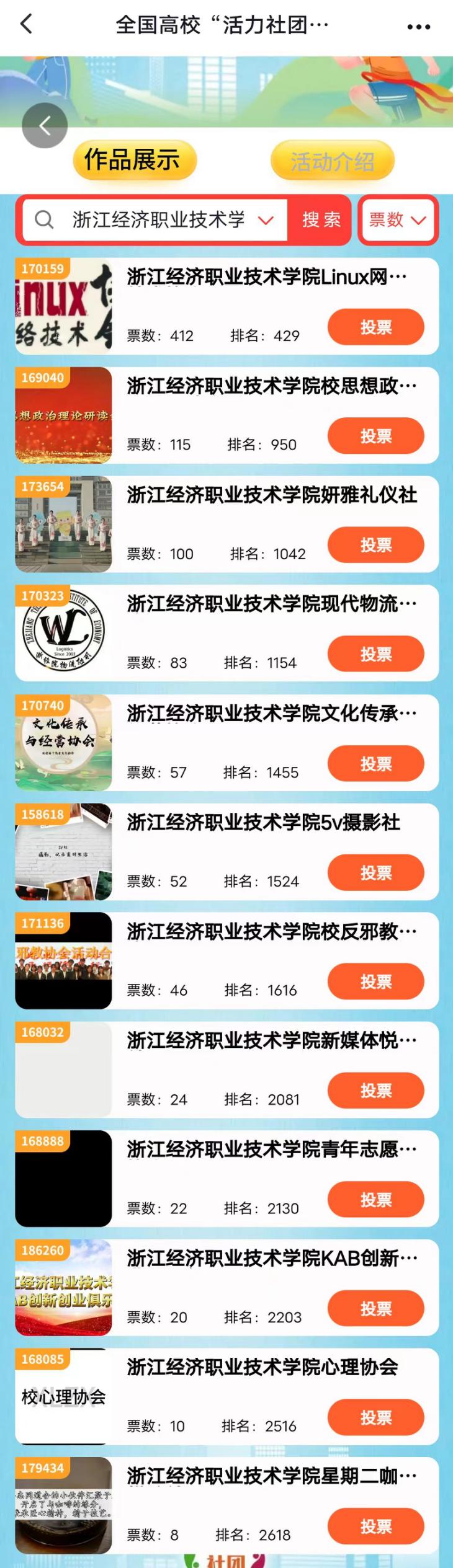453x1568 pixels.
Task: Vote for 5v摄影社
Action: click(375, 872)
